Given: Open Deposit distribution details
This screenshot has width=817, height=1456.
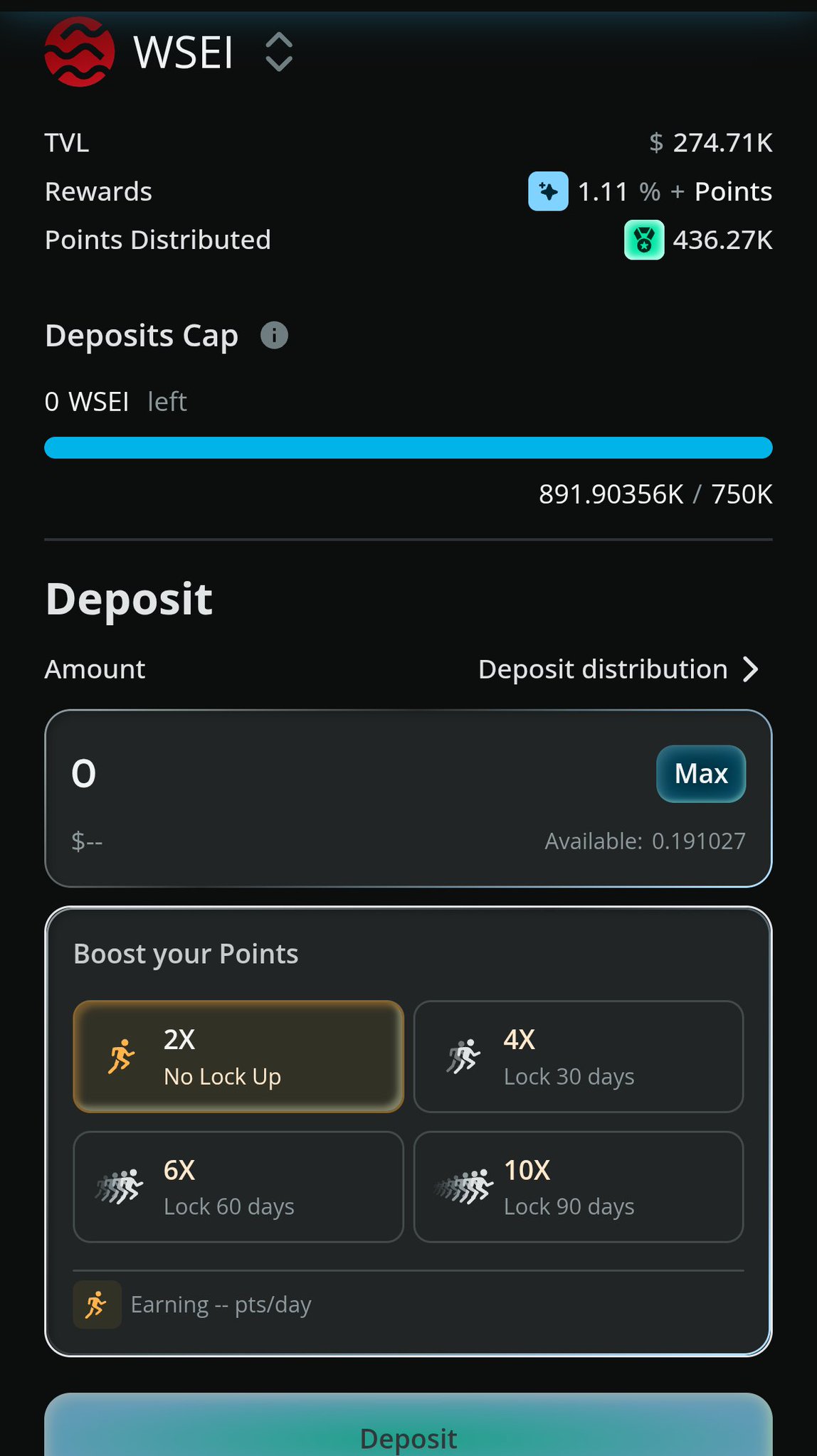Looking at the screenshot, I should 618,669.
